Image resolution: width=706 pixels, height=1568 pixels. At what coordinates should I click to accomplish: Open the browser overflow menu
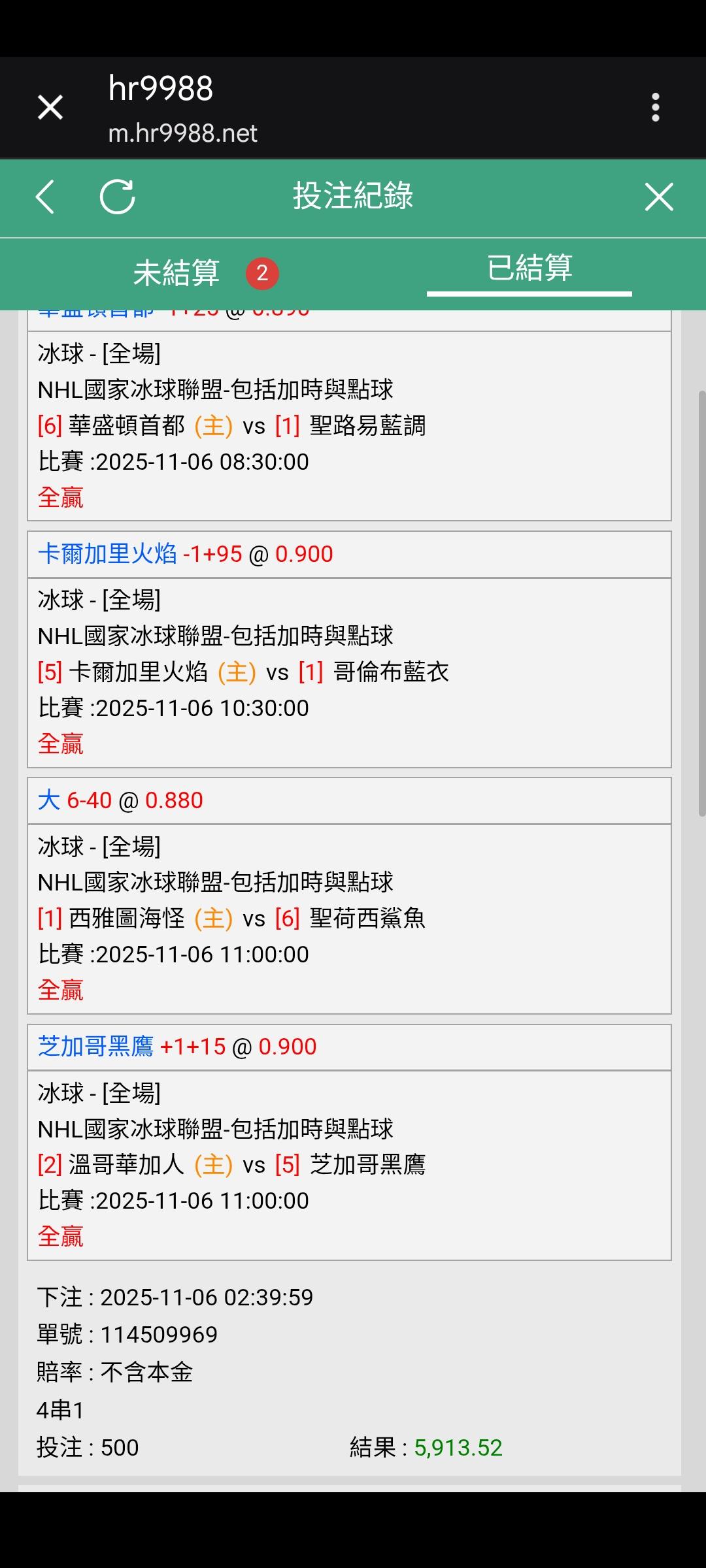tap(655, 107)
